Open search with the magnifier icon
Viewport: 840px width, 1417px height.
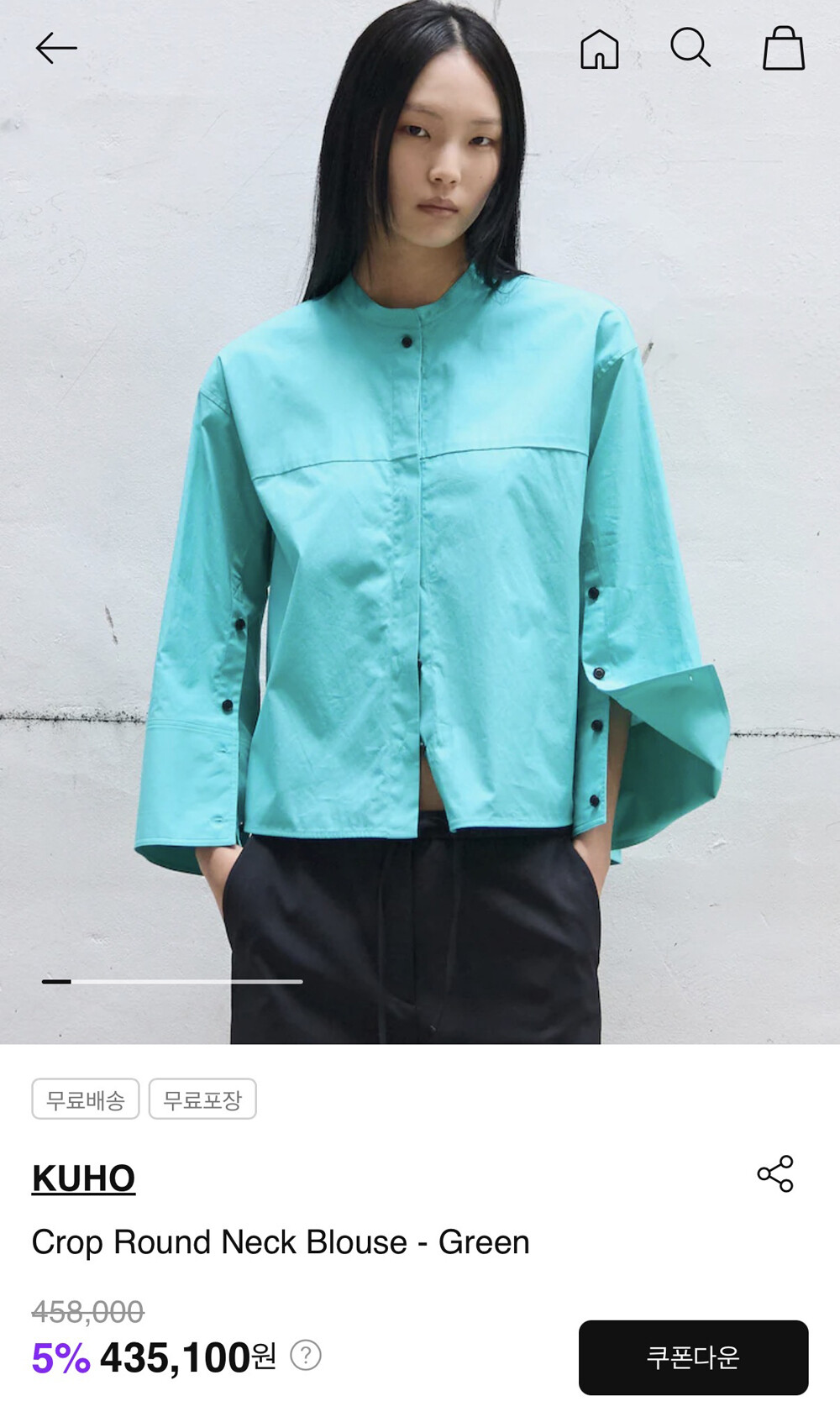click(690, 48)
